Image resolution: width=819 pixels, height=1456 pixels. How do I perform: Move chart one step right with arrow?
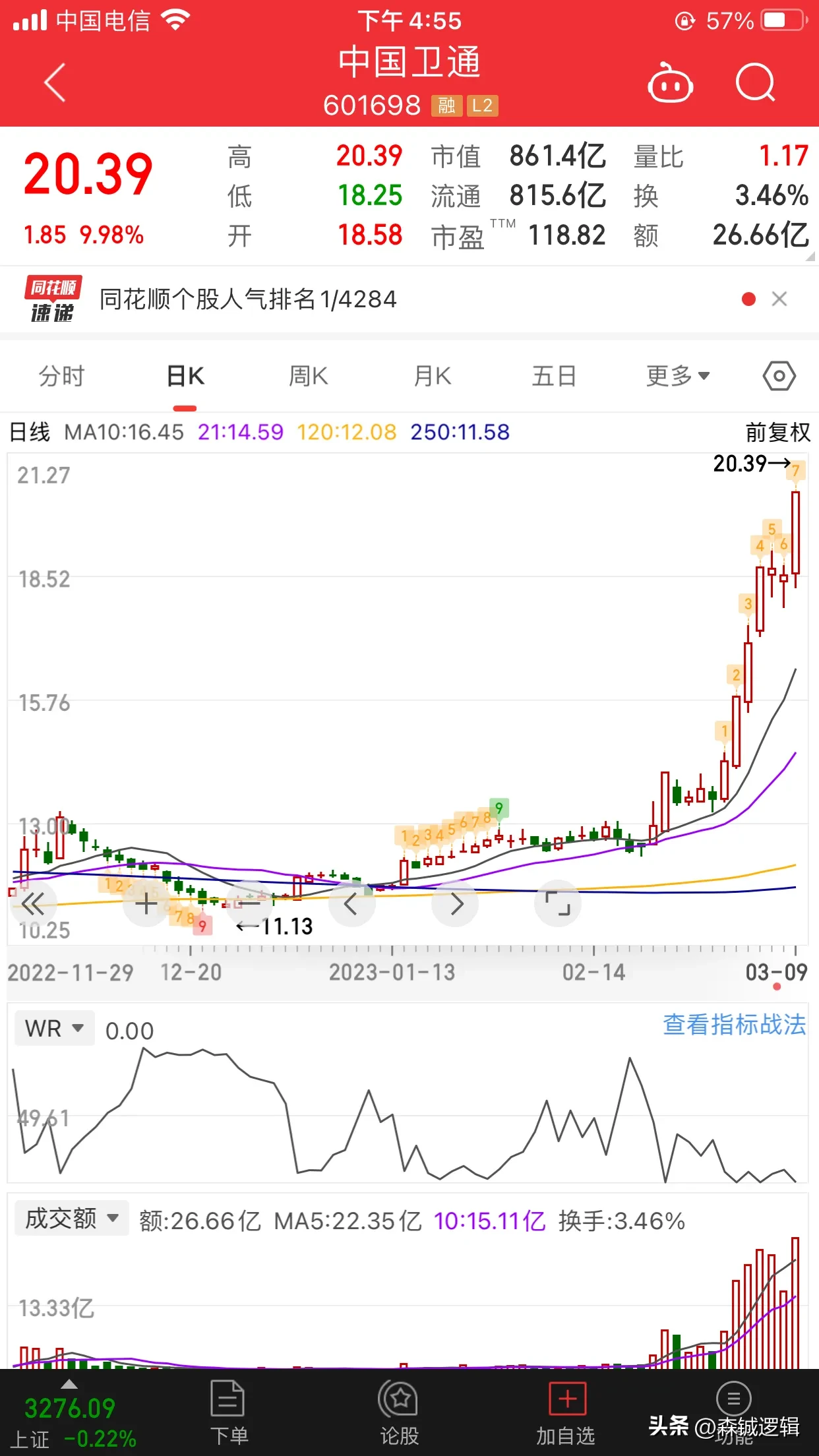coord(456,904)
